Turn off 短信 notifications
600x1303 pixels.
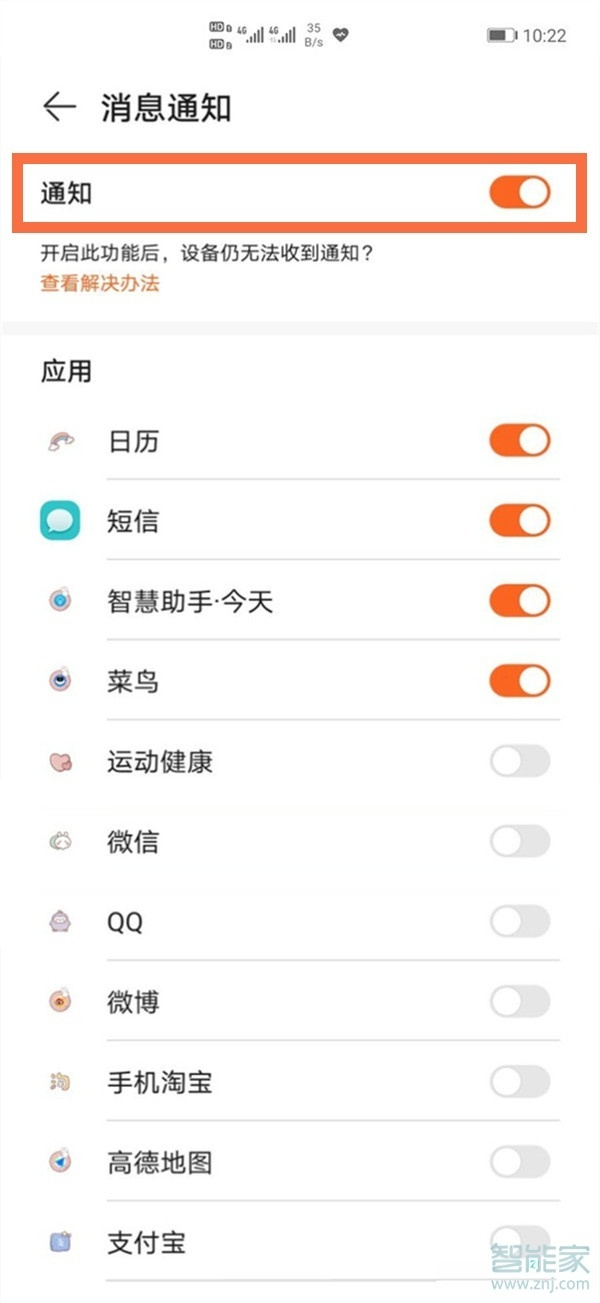(x=519, y=521)
